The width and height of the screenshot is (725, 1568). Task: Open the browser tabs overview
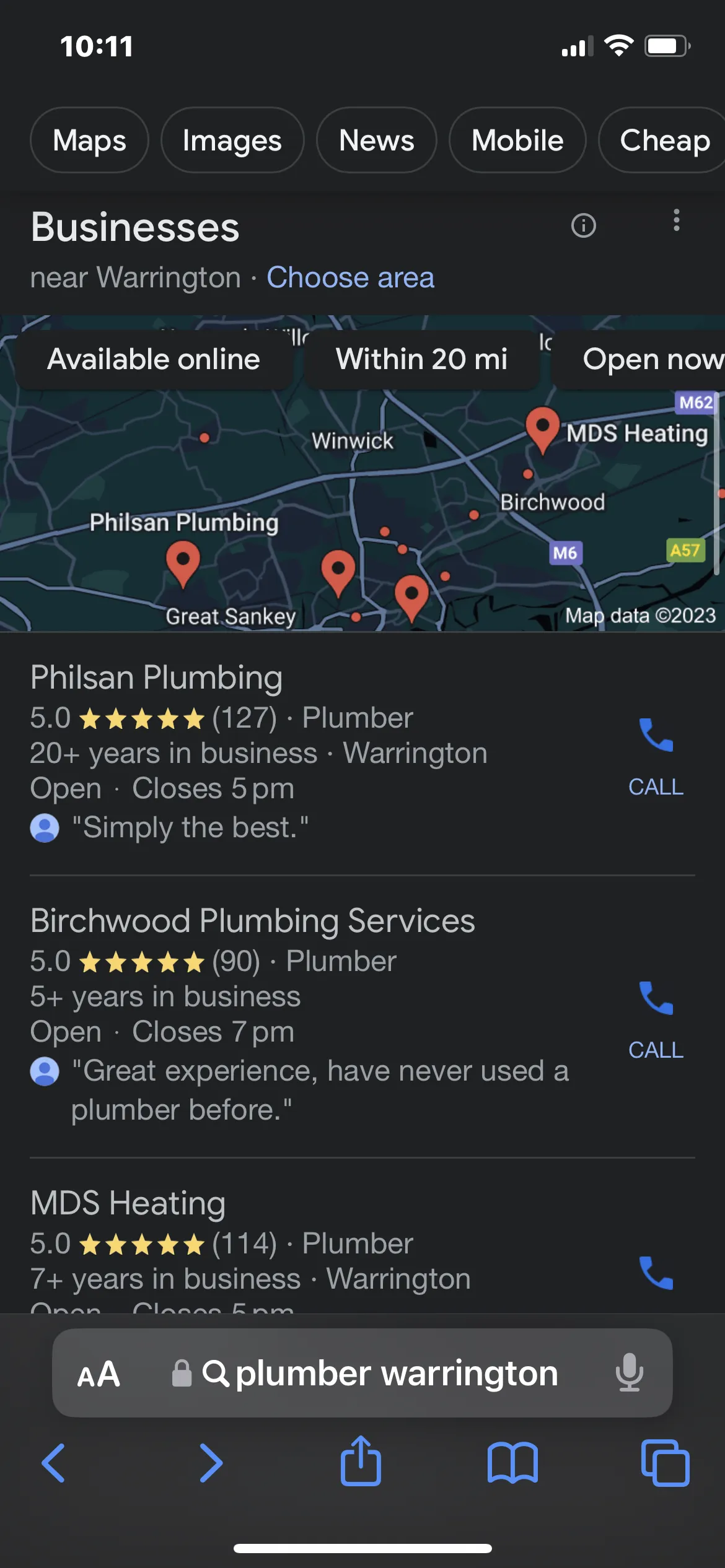[x=665, y=1463]
